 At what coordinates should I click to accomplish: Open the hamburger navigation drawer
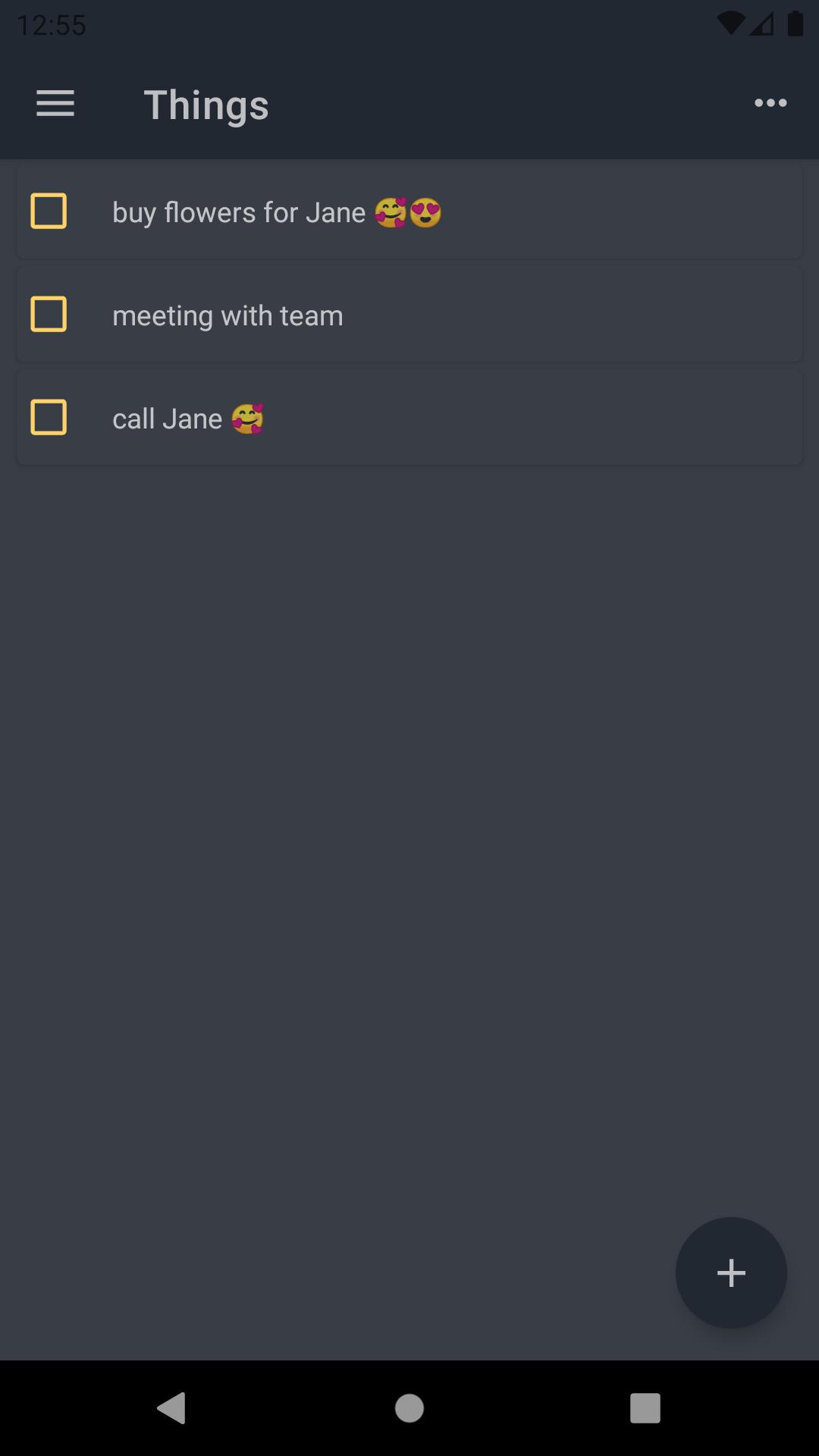click(55, 103)
